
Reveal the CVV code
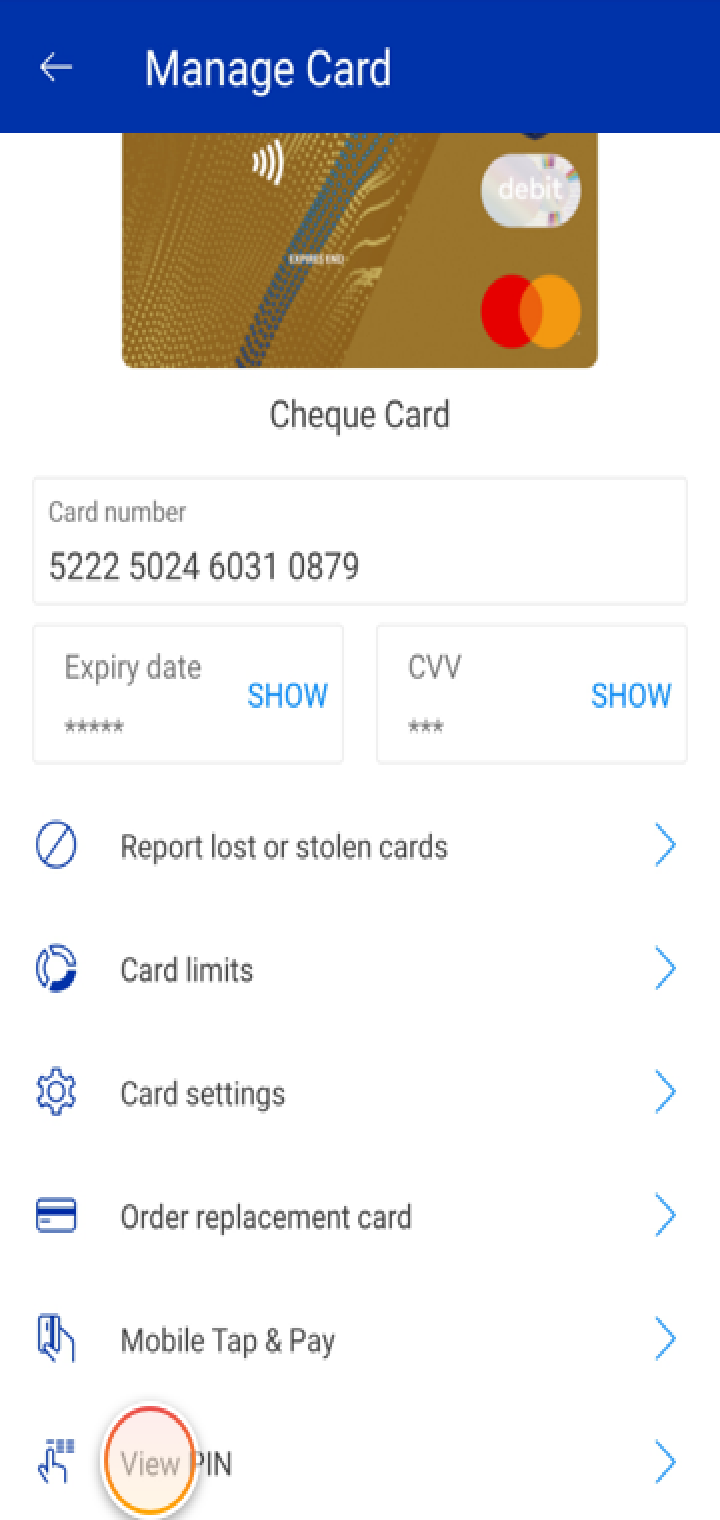[630, 696]
